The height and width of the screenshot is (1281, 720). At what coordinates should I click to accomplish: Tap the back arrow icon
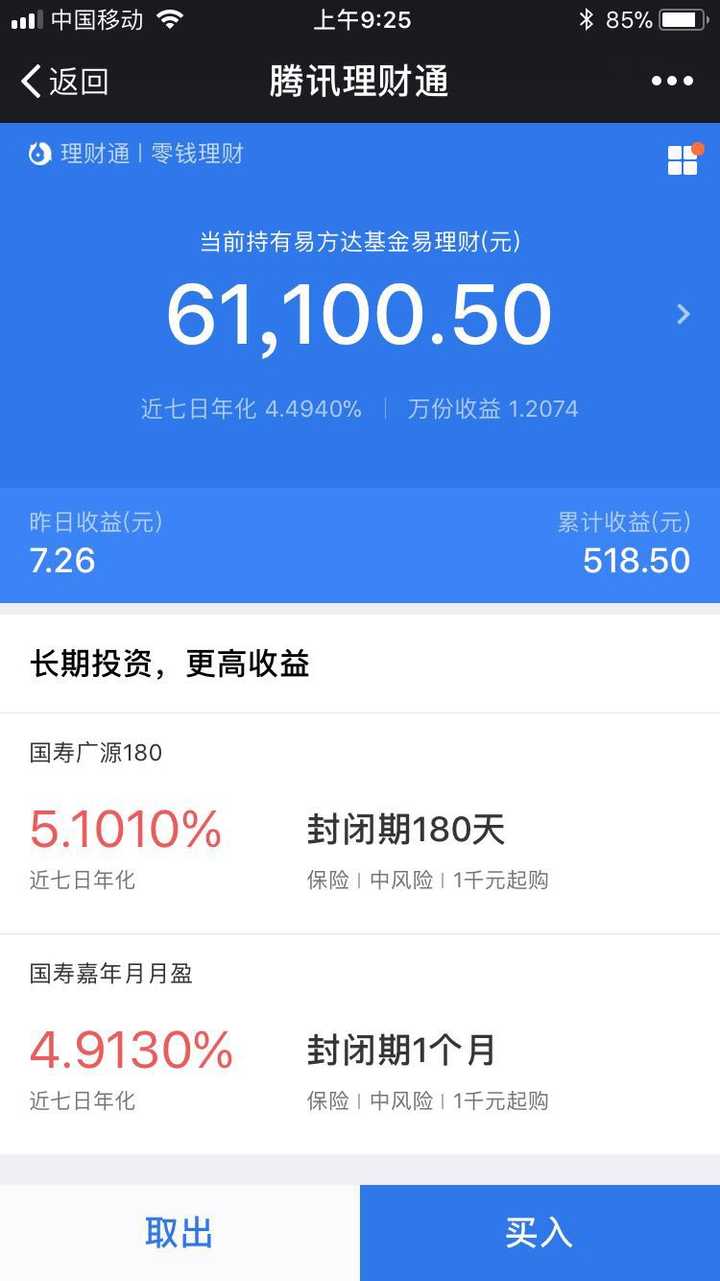point(32,81)
